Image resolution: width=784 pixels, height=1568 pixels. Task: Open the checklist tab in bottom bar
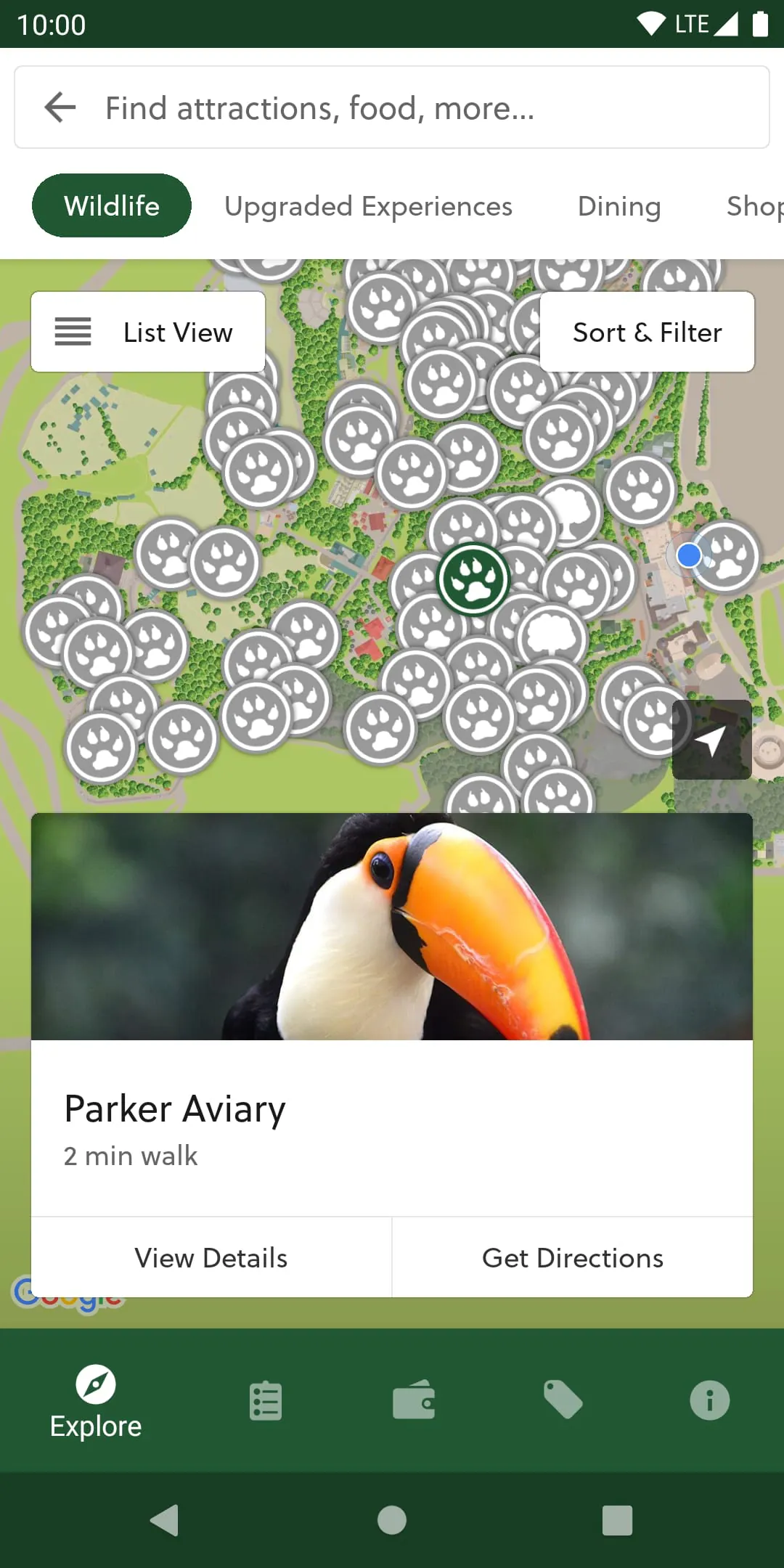[266, 1401]
